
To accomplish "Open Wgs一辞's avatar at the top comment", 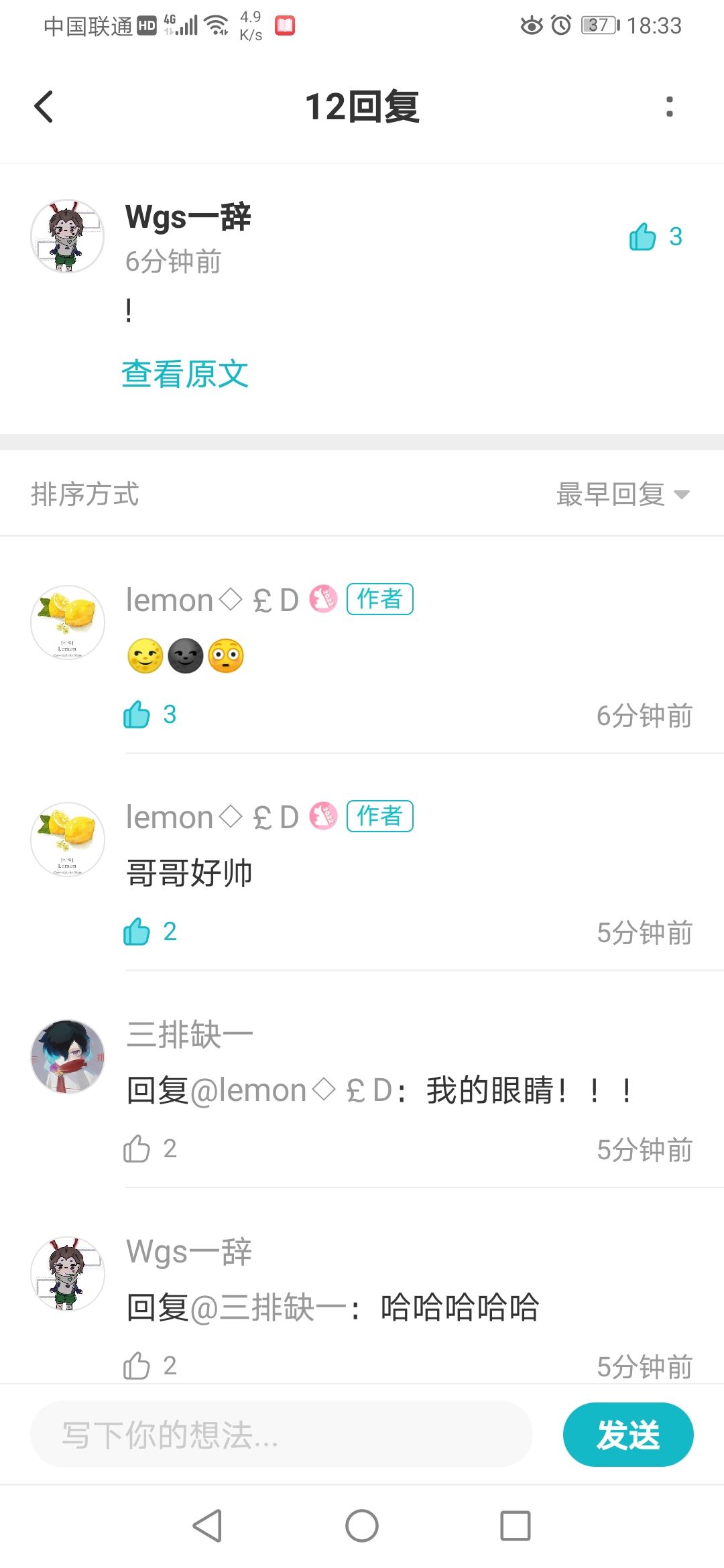I will pos(68,236).
